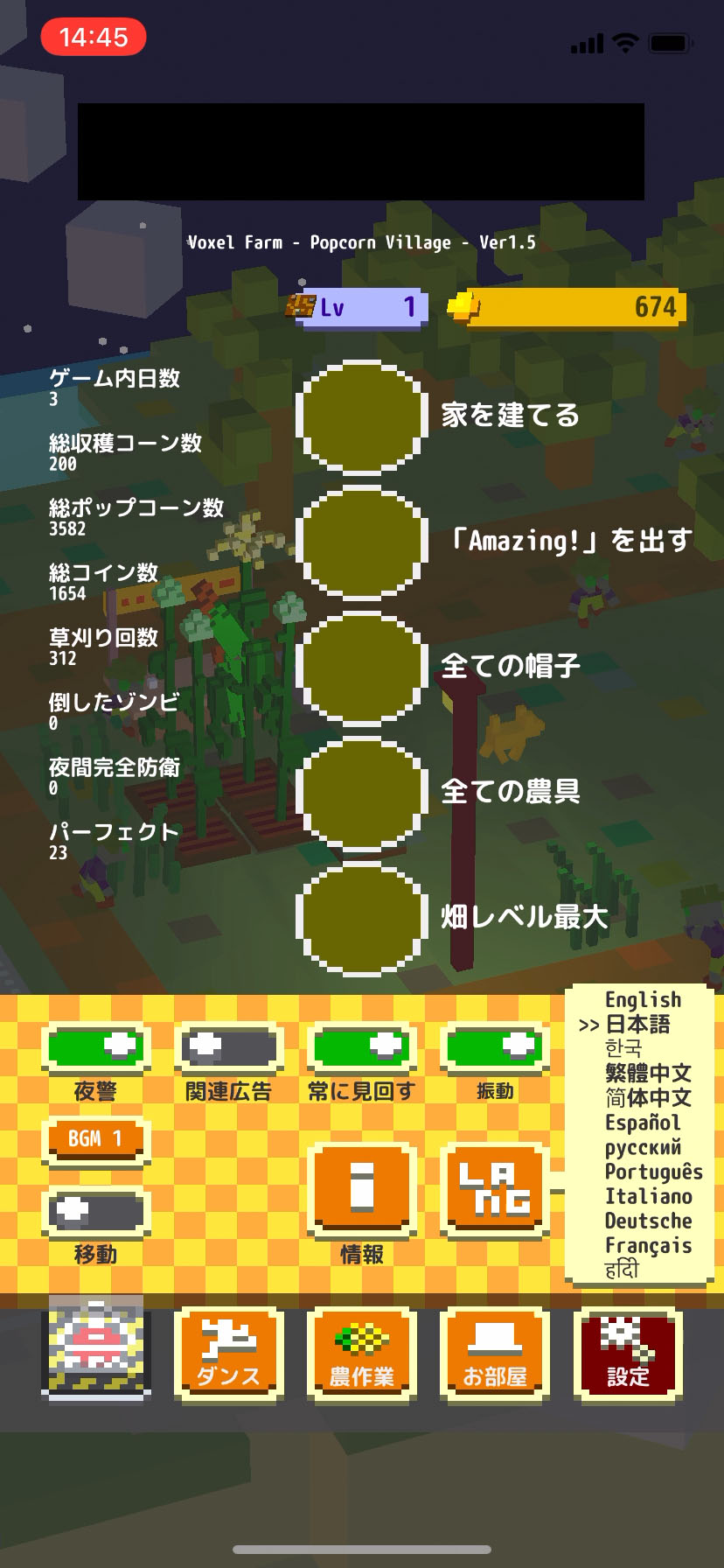Viewport: 724px width, 1568px height.
Task: Switch to the 農作業 farming tab
Action: tap(361, 1353)
